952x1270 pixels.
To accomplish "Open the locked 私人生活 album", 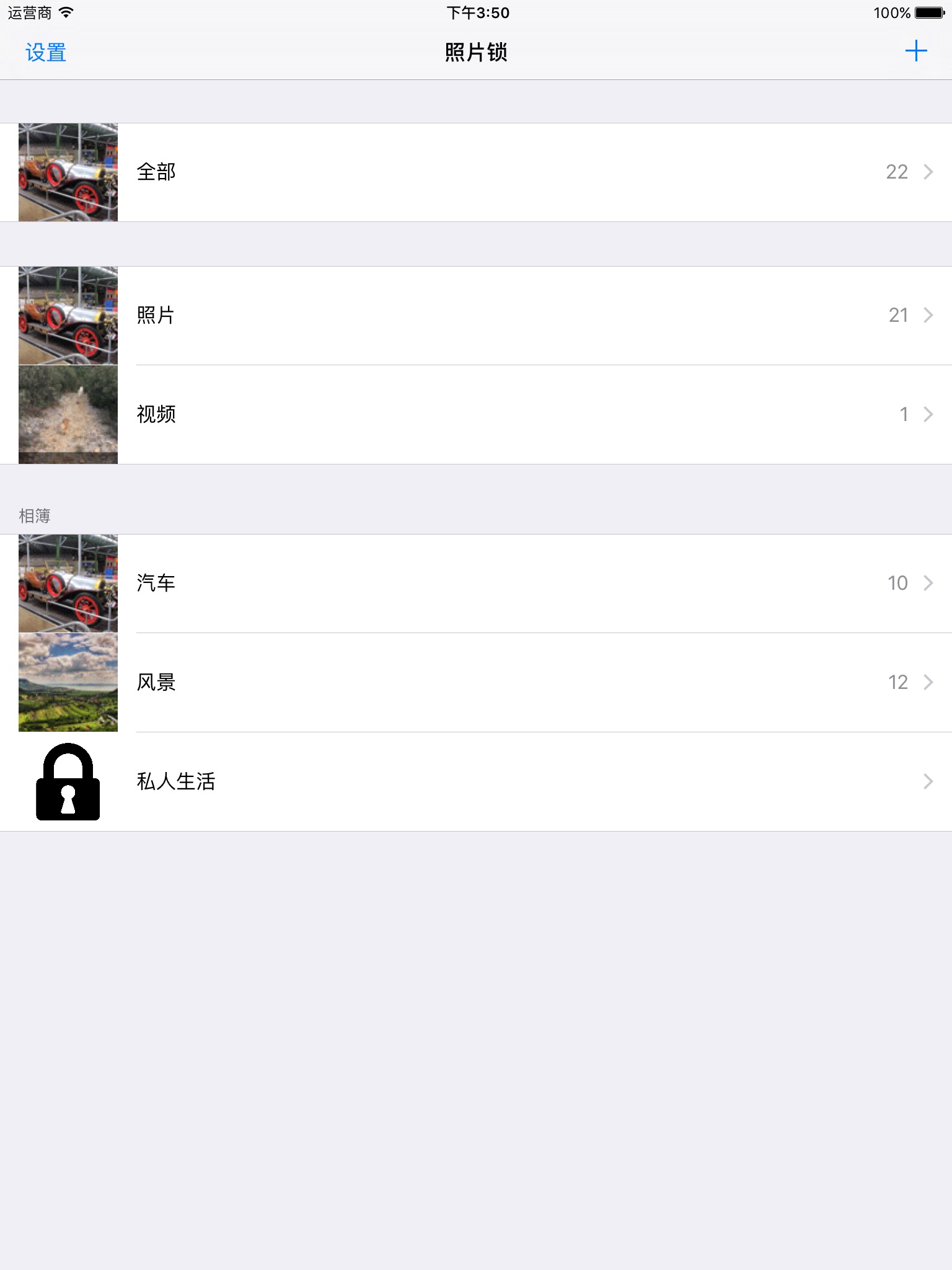I will 476,781.
